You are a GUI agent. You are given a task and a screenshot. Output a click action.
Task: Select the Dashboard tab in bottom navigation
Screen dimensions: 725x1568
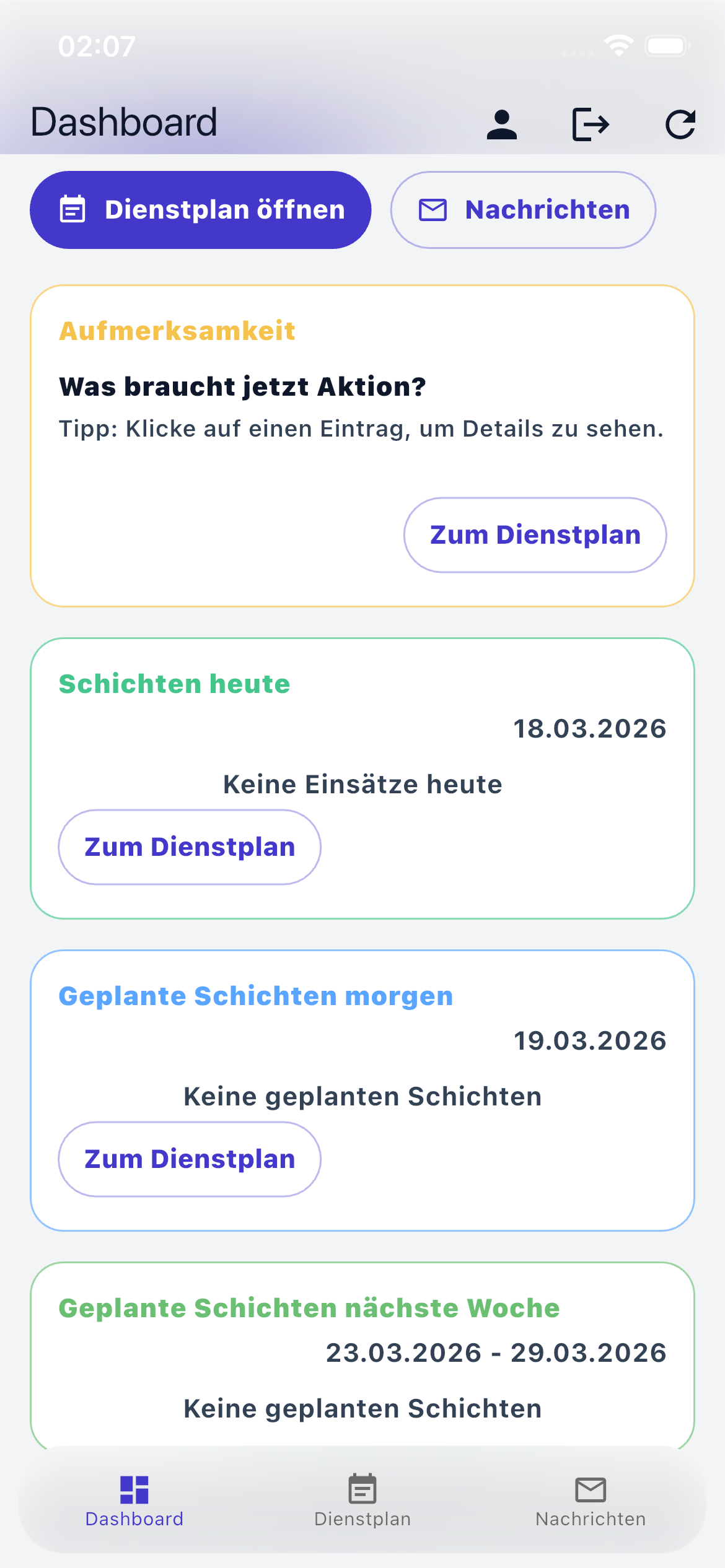134,1505
